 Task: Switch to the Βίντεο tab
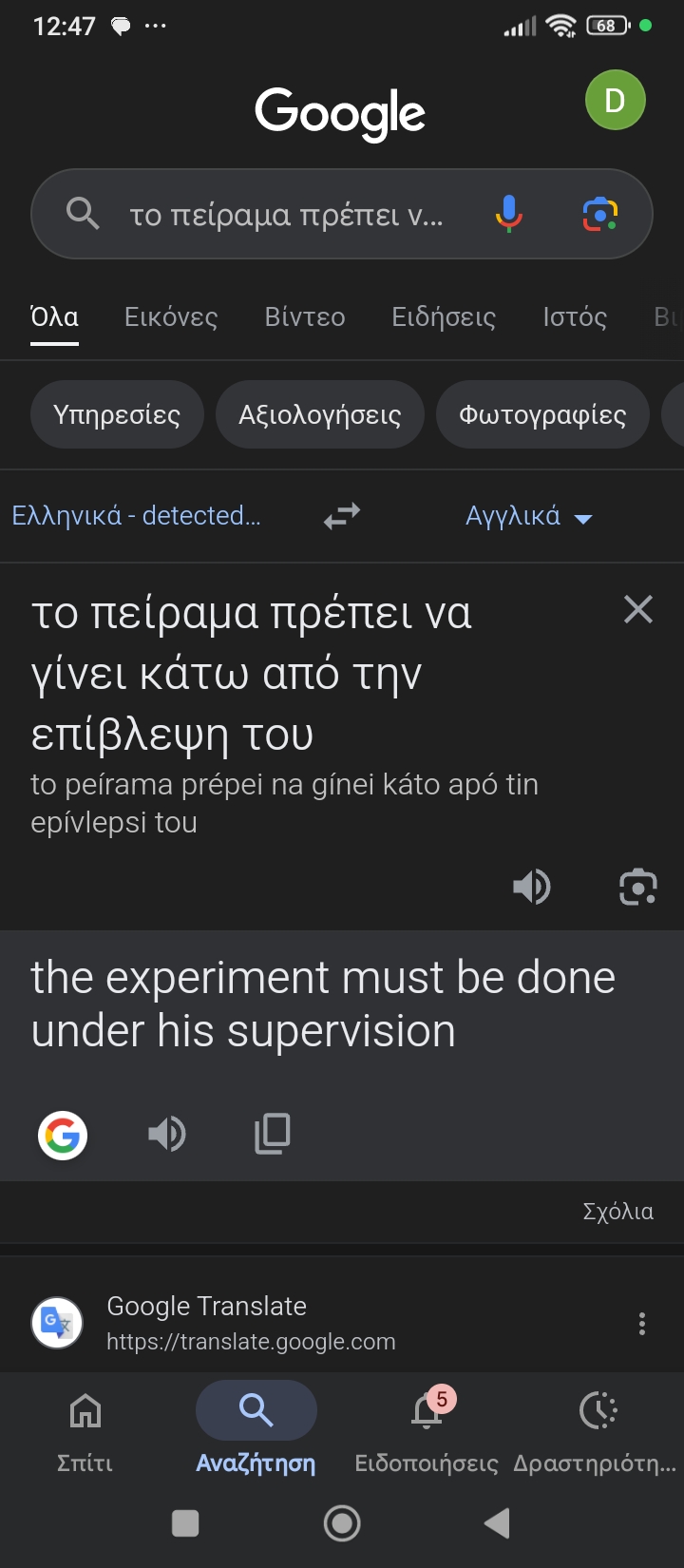click(x=305, y=317)
